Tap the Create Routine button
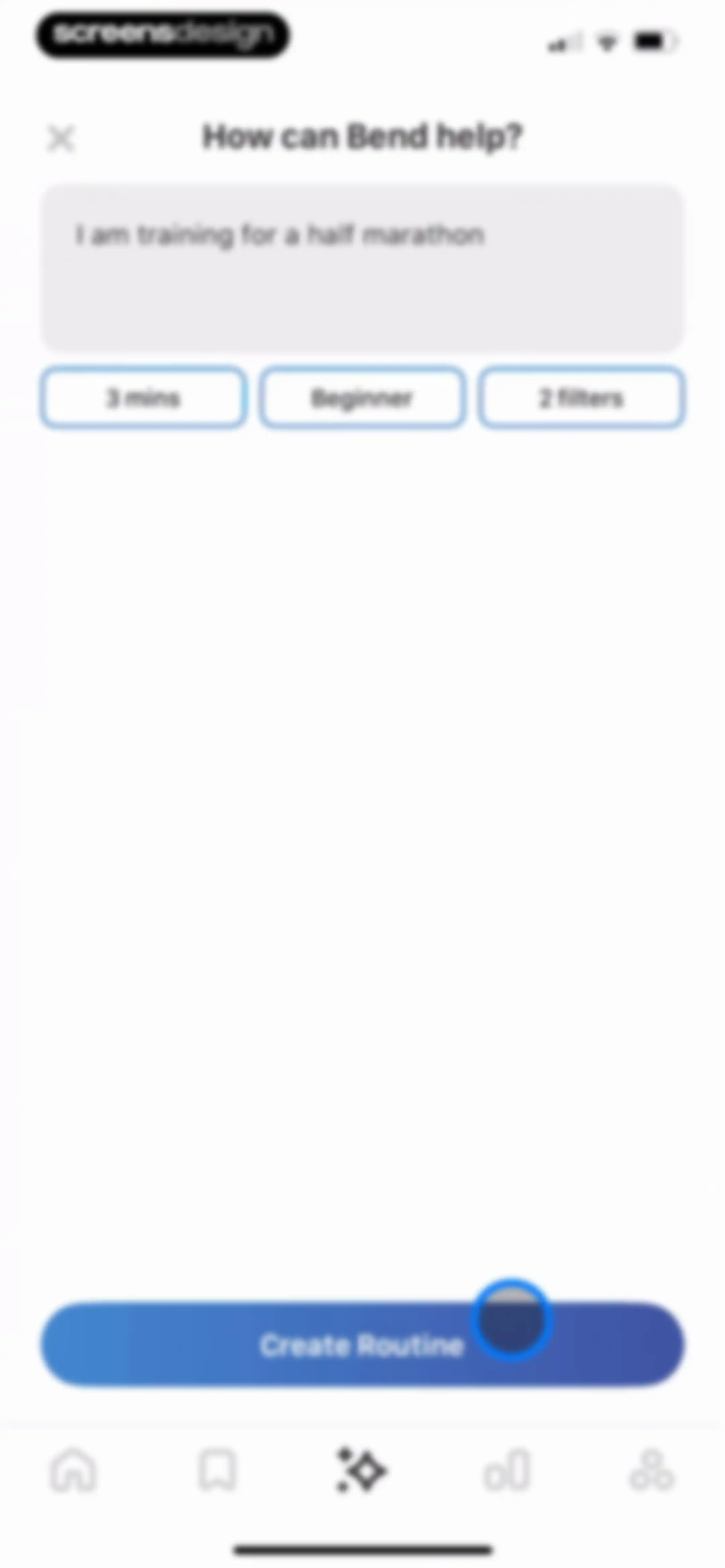 pos(362,1344)
